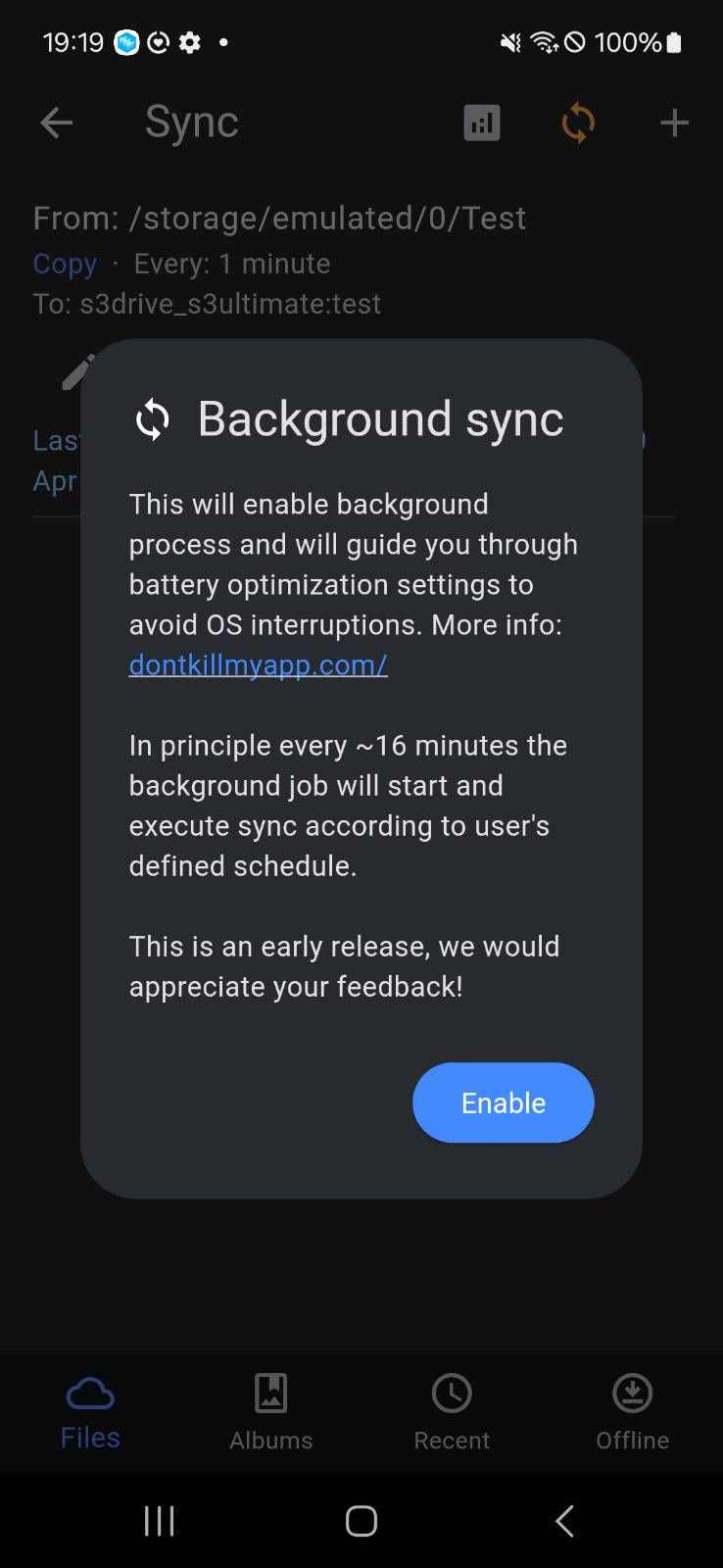The image size is (723, 1568).
Task: Switch to the Recent tab
Action: (452, 1413)
